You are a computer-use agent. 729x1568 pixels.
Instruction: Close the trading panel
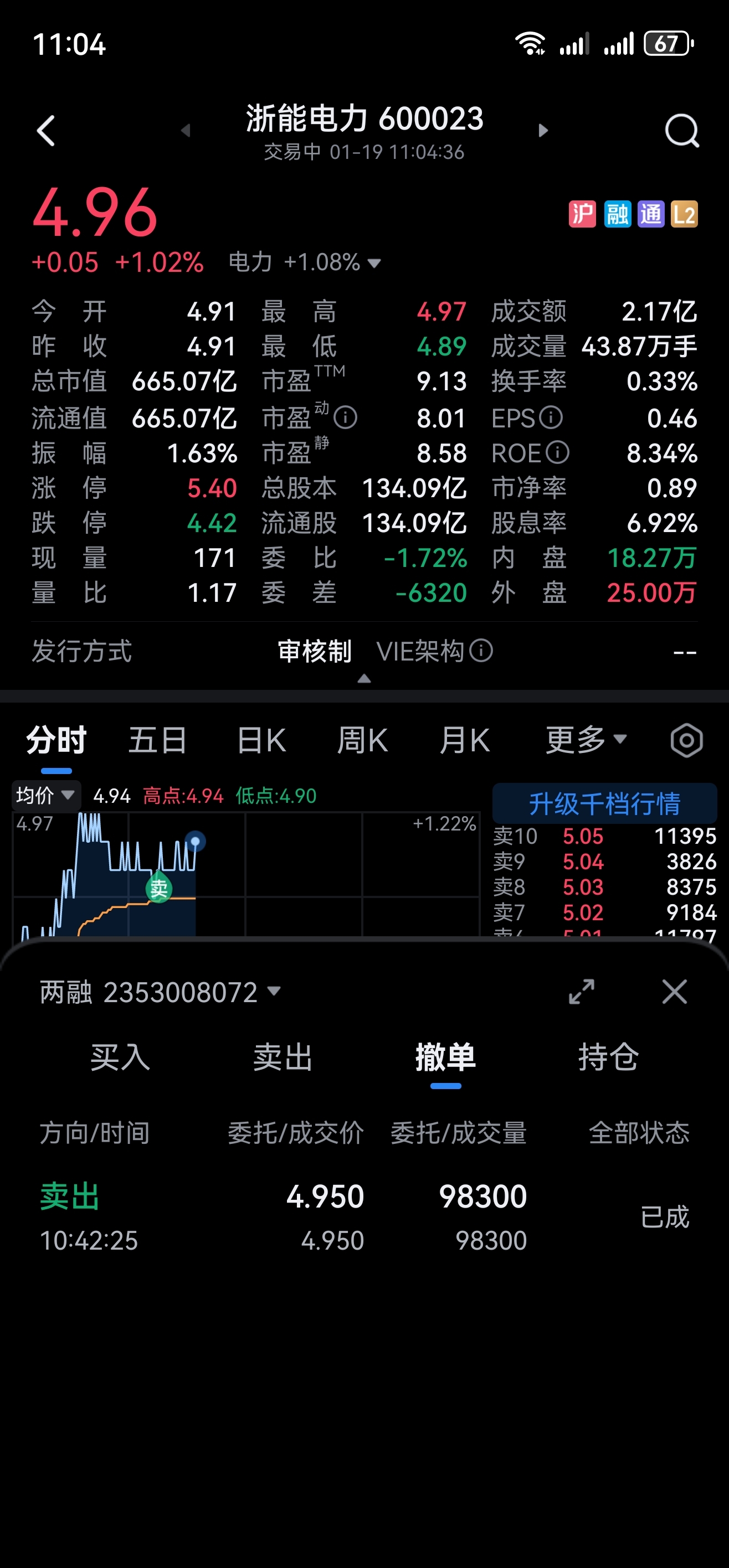pyautogui.click(x=674, y=992)
